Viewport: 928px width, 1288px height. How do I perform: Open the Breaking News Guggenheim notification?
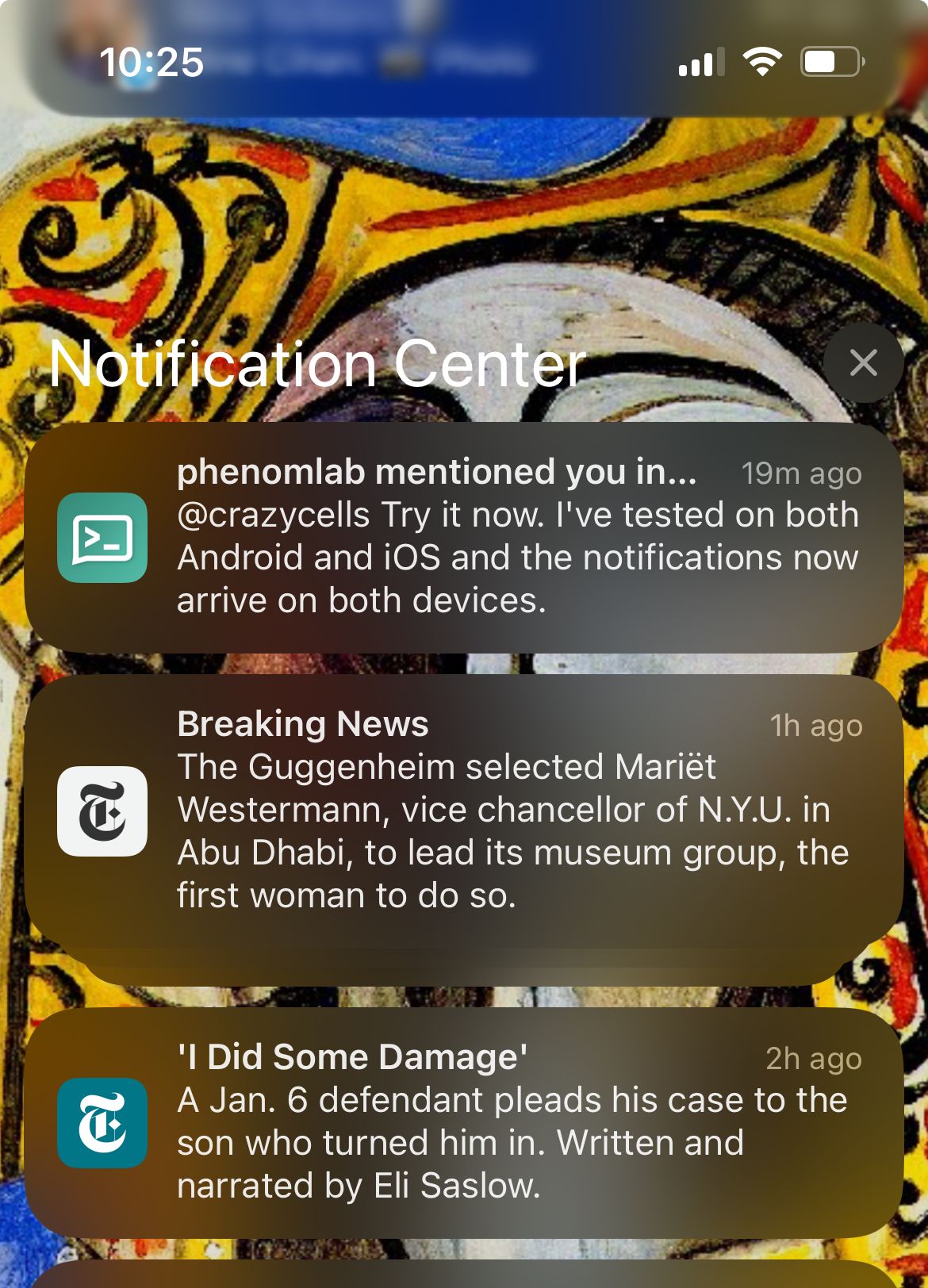click(x=464, y=811)
